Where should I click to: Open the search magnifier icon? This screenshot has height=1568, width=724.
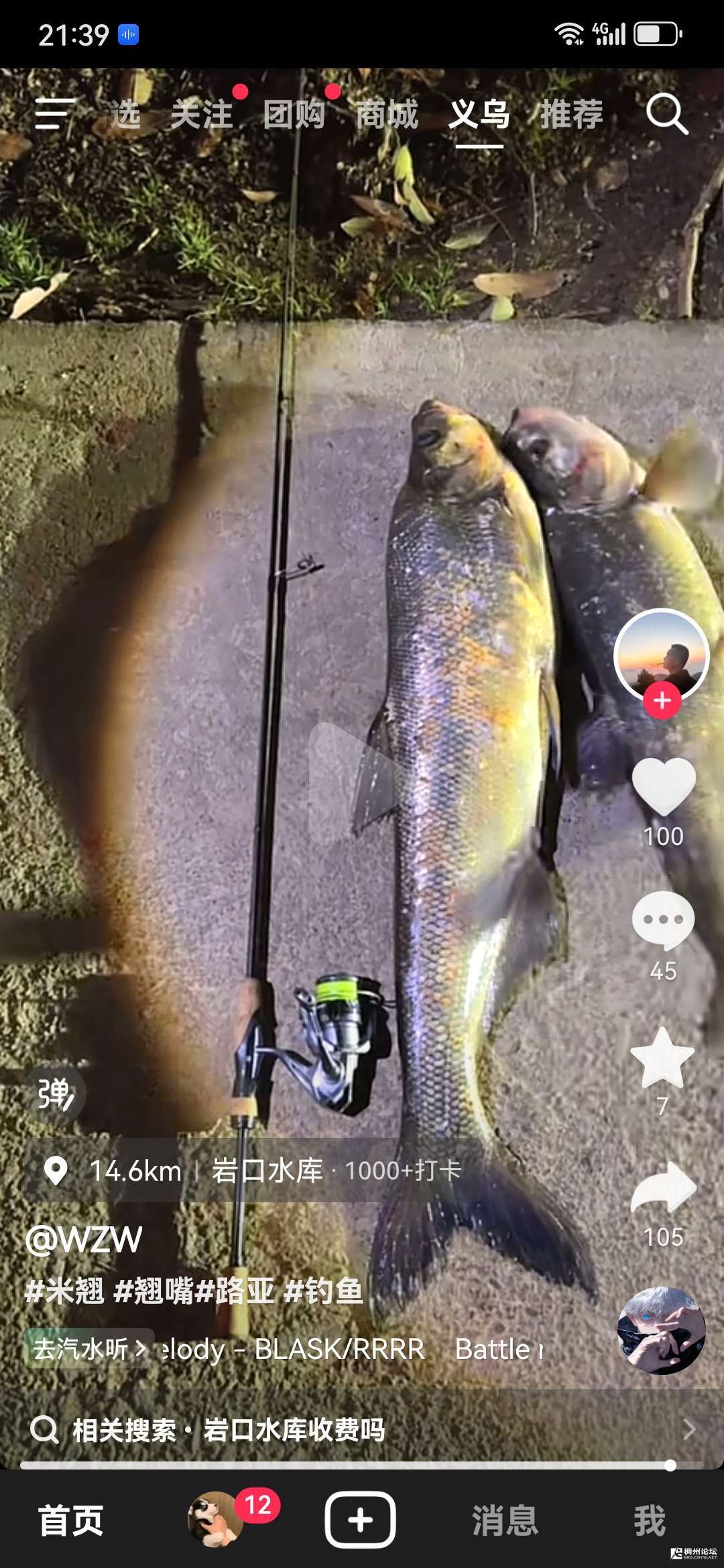tap(666, 114)
